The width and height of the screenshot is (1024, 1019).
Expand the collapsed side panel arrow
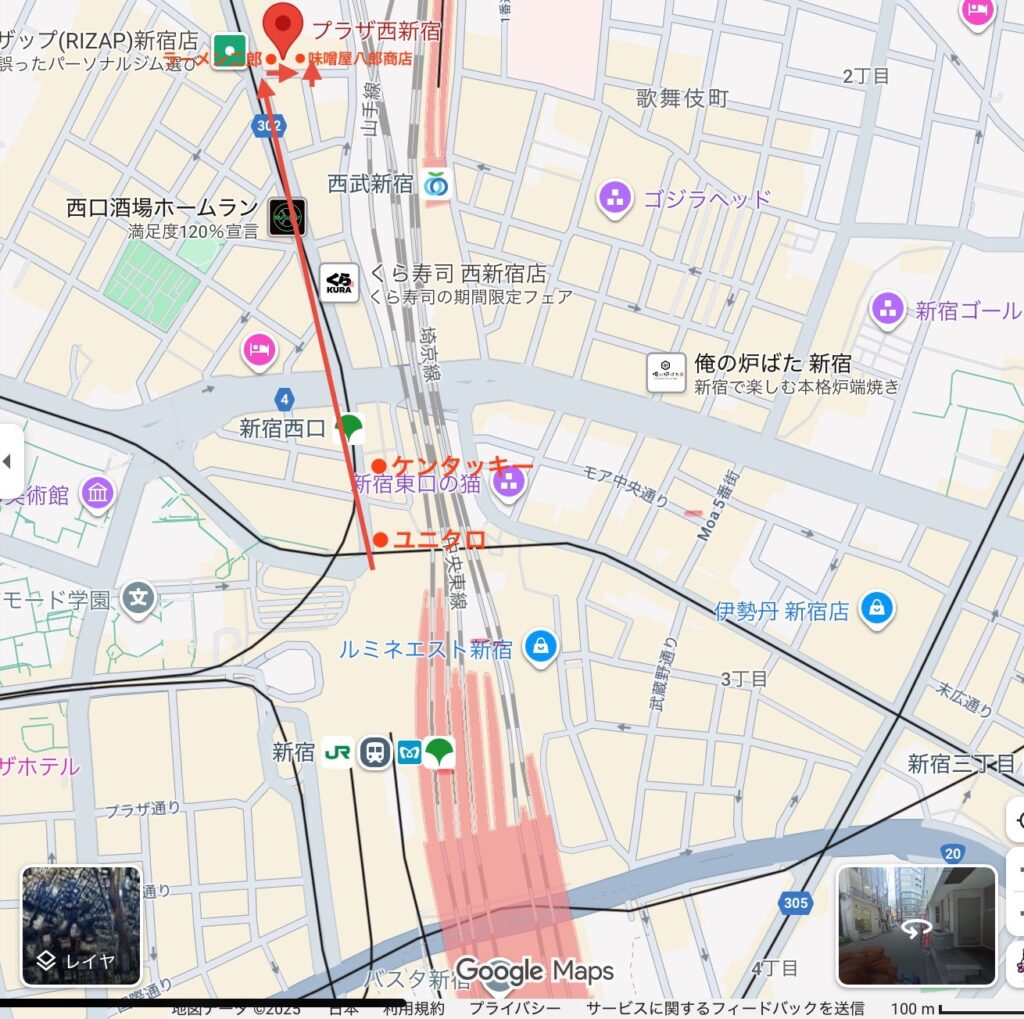[x=10, y=461]
